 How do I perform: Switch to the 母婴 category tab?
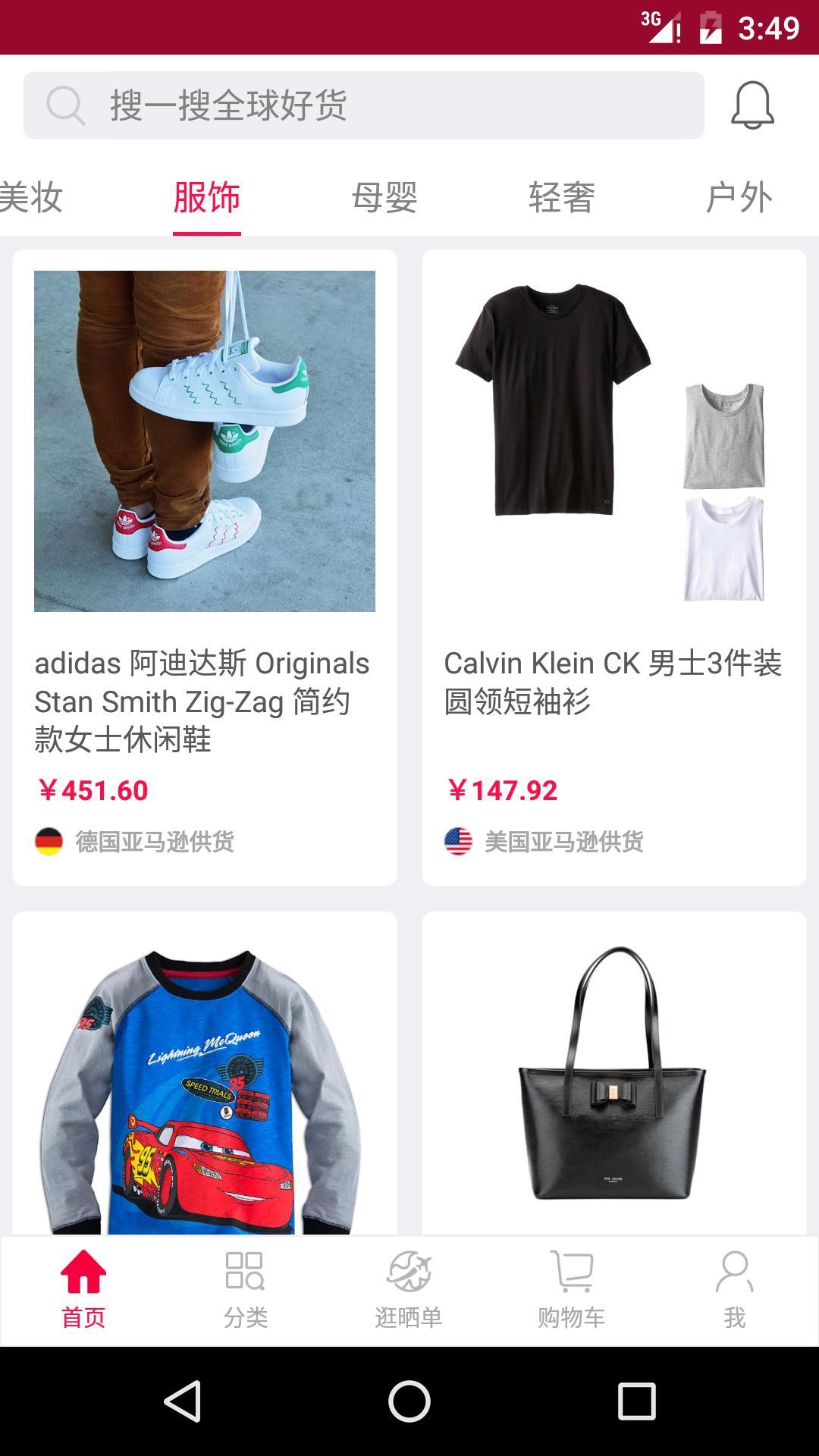(384, 198)
